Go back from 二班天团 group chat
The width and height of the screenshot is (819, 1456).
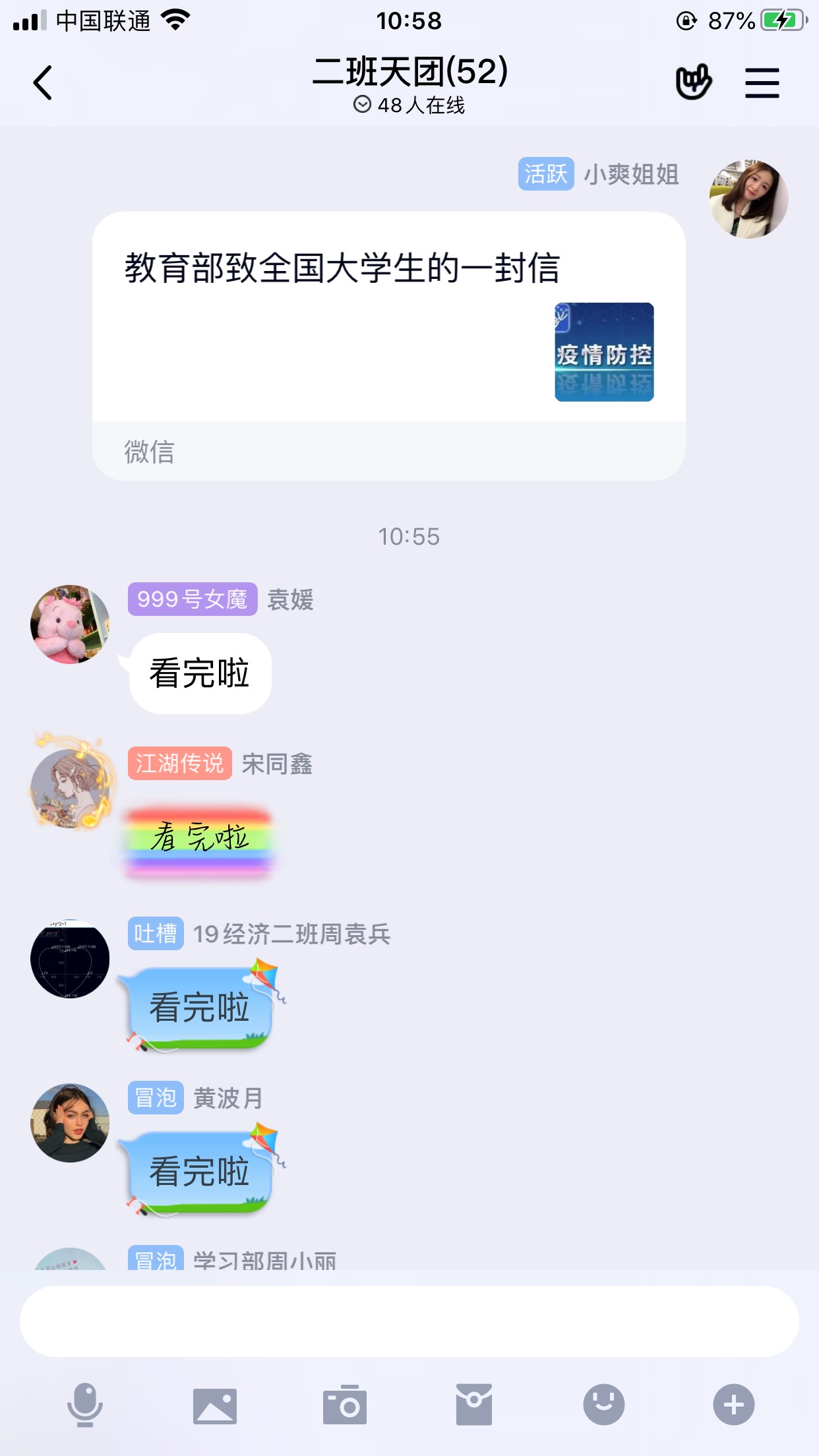click(x=43, y=83)
